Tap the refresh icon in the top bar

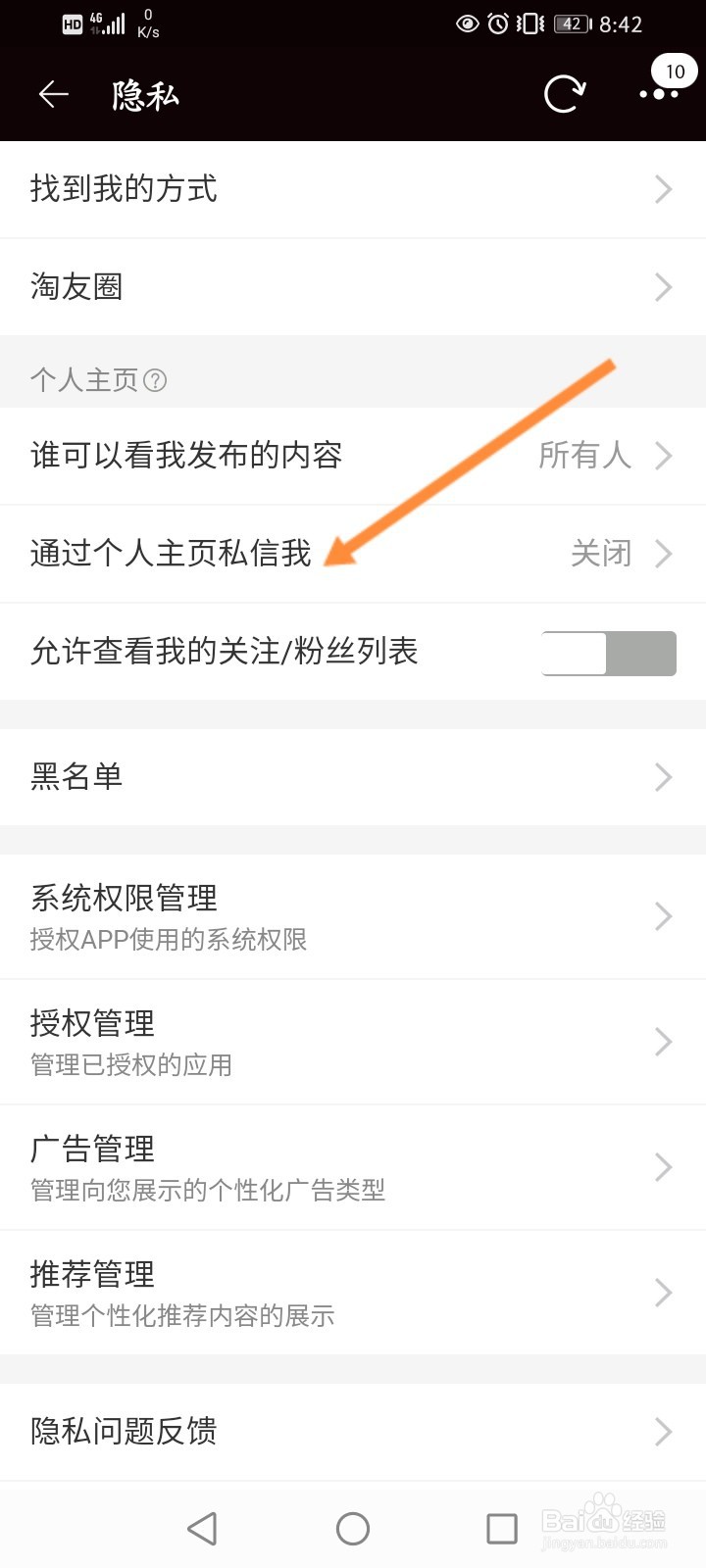coord(563,94)
